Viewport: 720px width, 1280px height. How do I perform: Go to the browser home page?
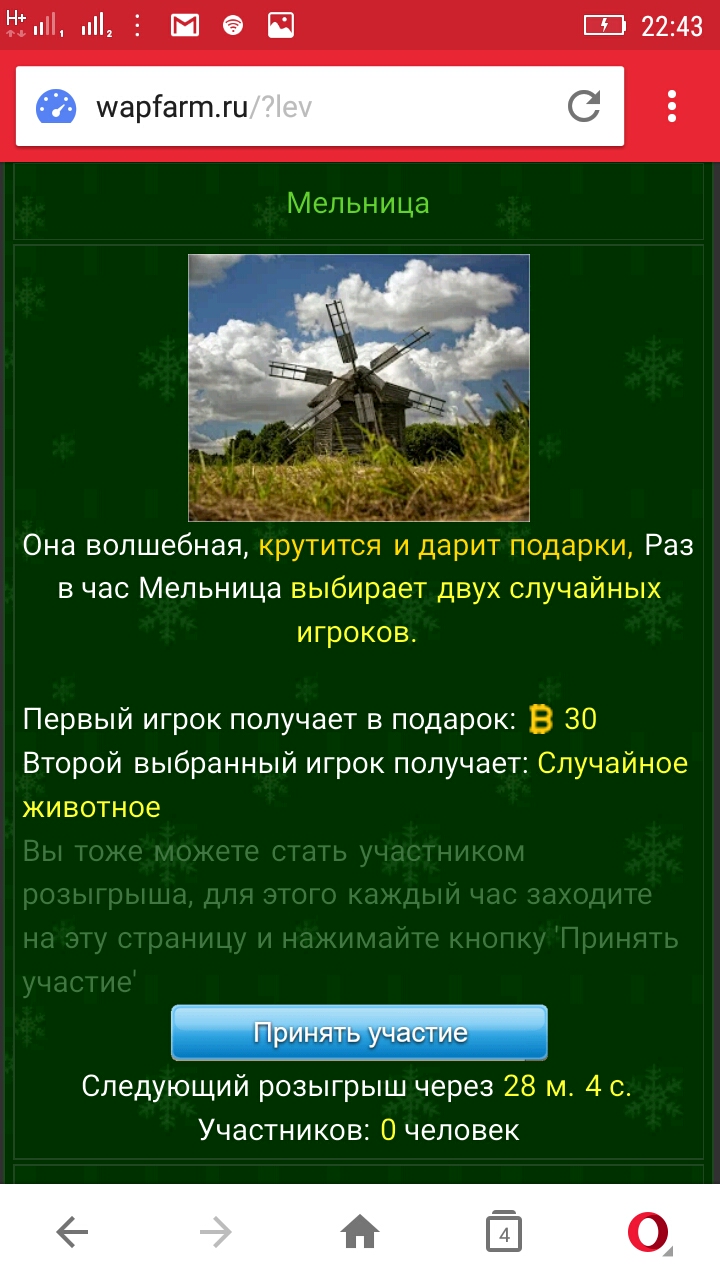(360, 1234)
